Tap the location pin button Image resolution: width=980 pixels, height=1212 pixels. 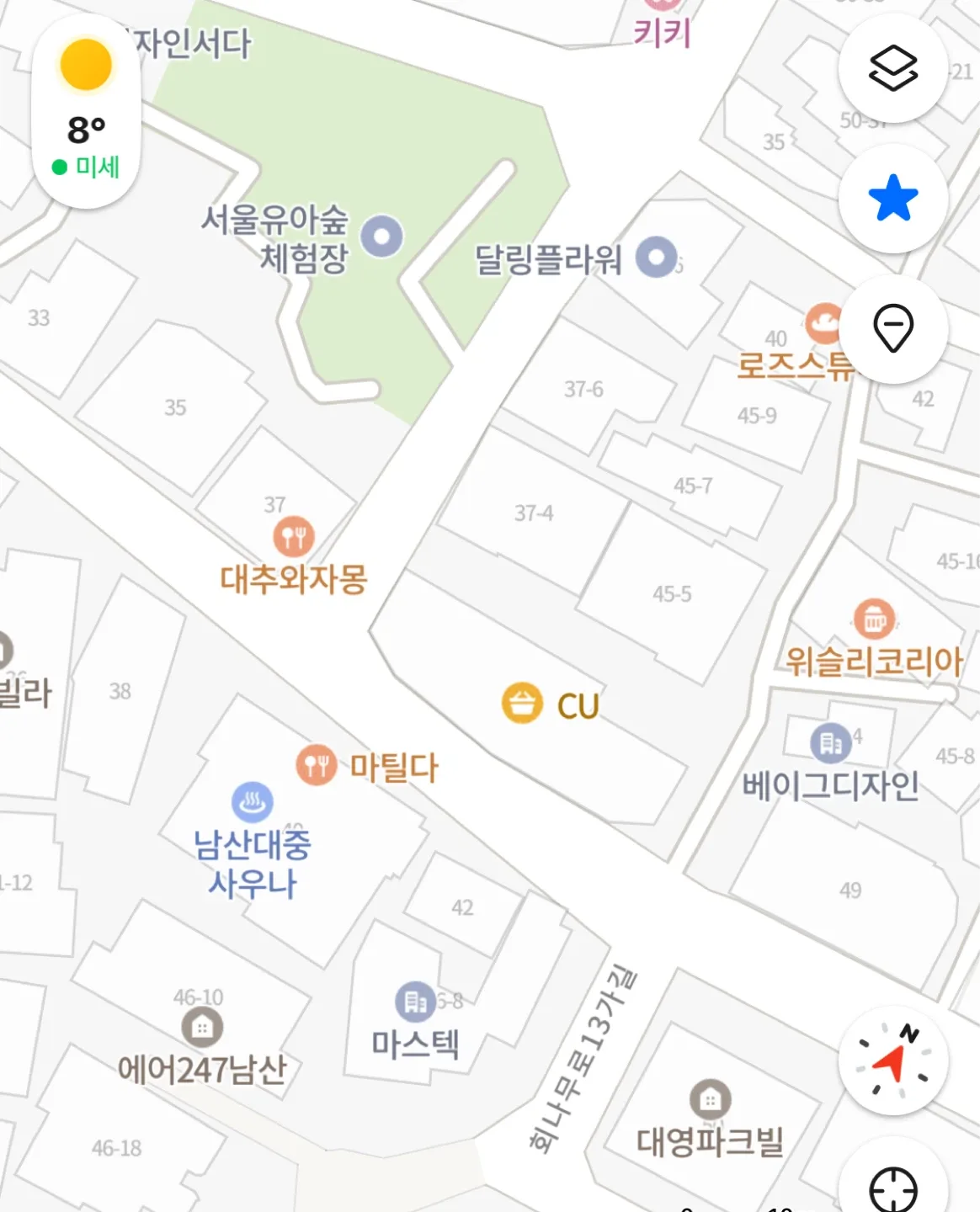[892, 328]
